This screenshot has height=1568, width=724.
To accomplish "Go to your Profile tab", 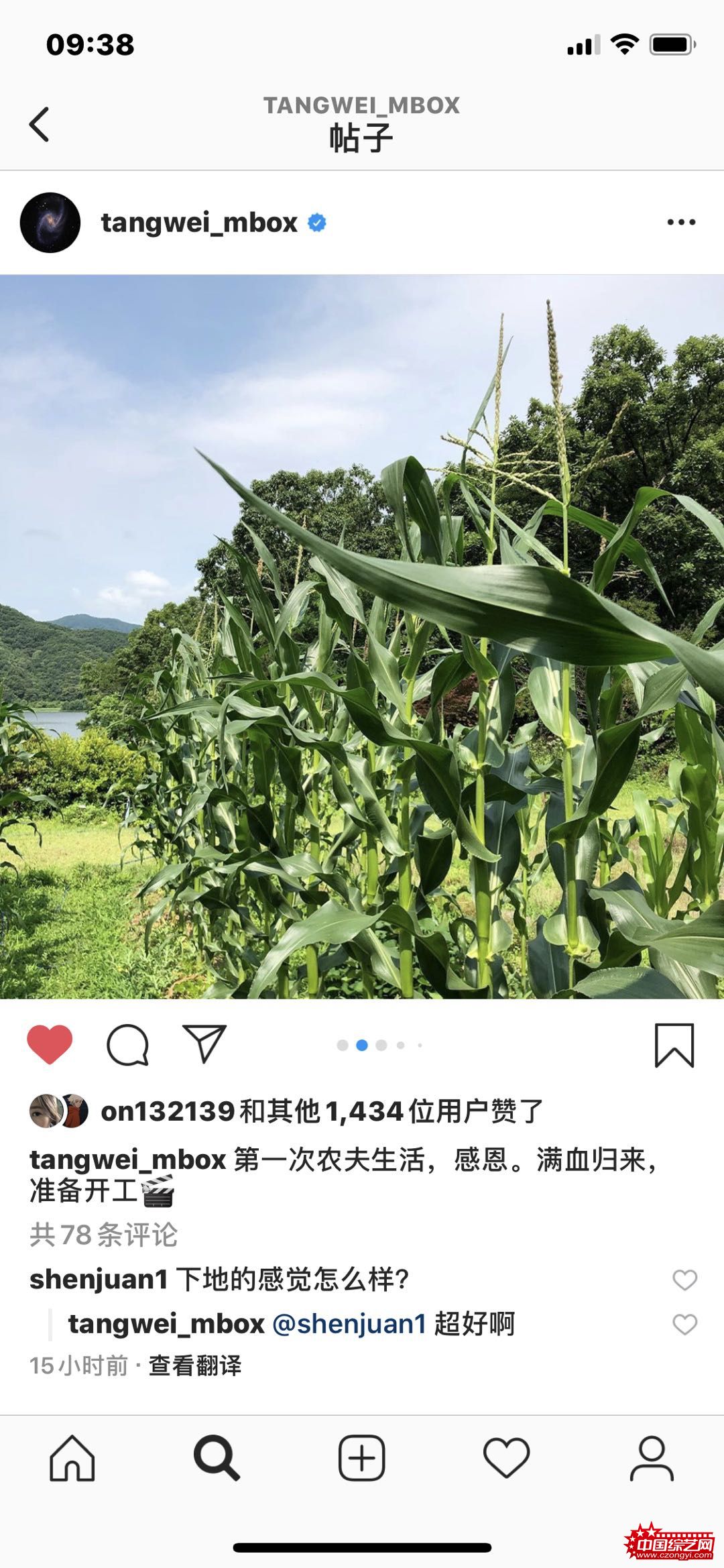I will pos(651,1459).
